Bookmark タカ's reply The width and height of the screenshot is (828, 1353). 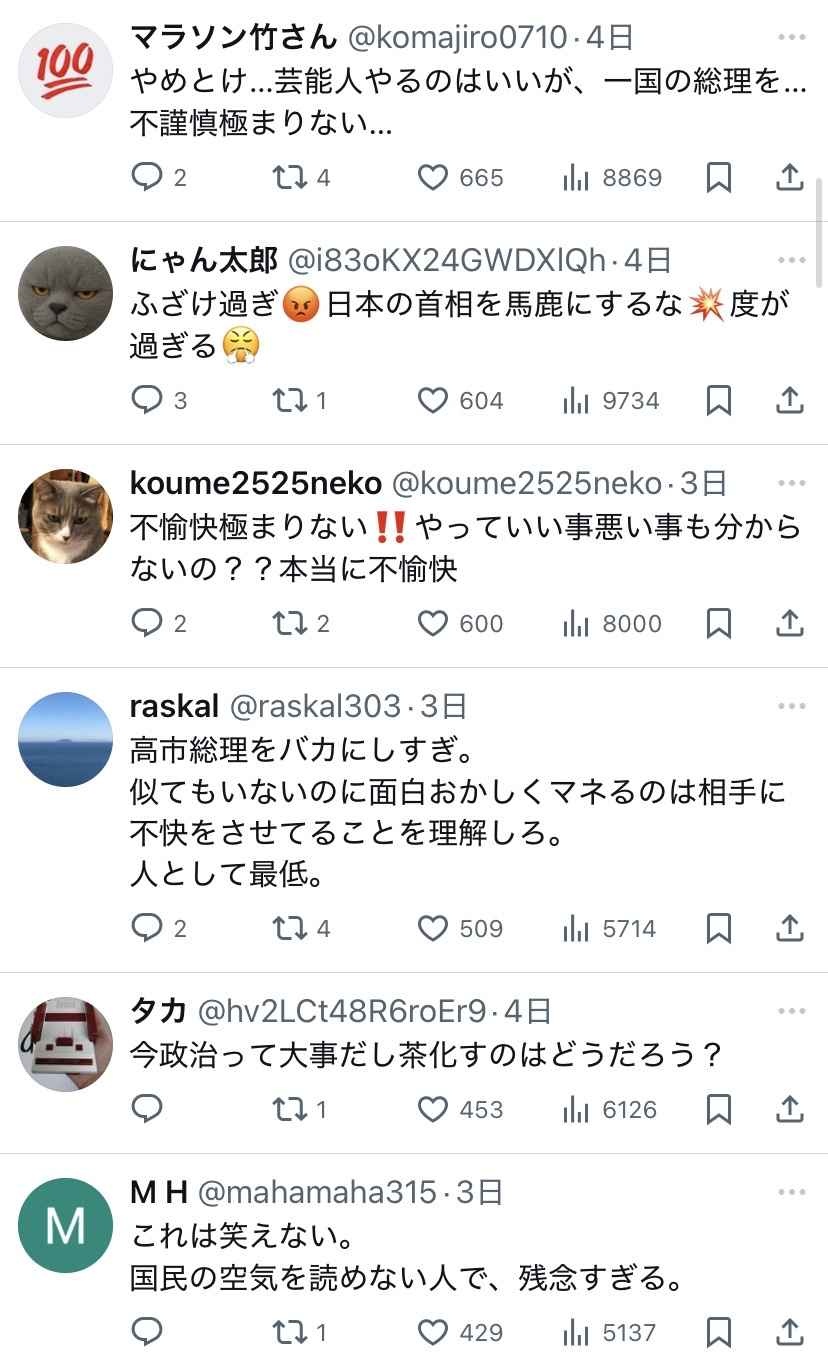click(719, 1109)
